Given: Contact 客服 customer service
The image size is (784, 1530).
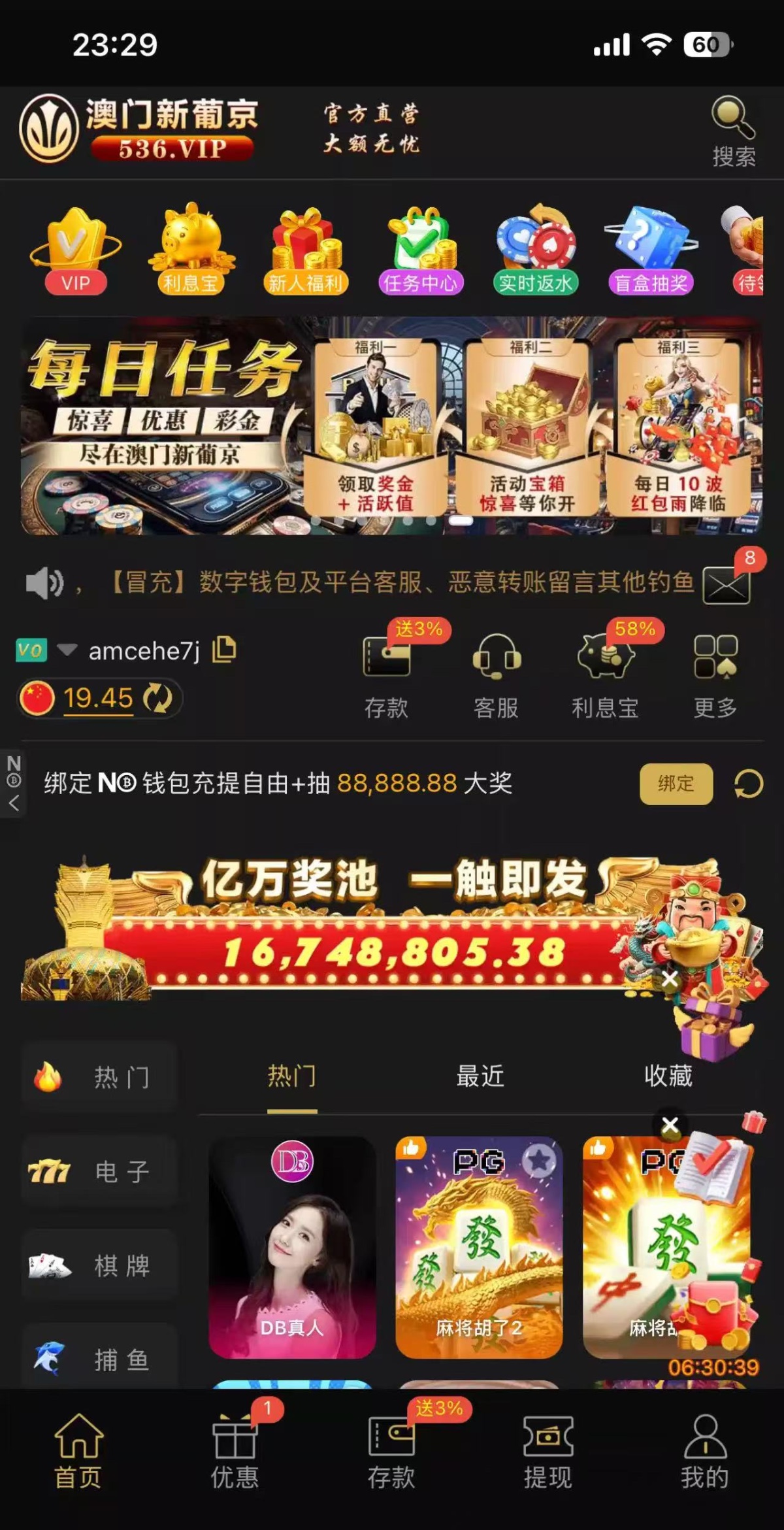Looking at the screenshot, I should click(496, 674).
